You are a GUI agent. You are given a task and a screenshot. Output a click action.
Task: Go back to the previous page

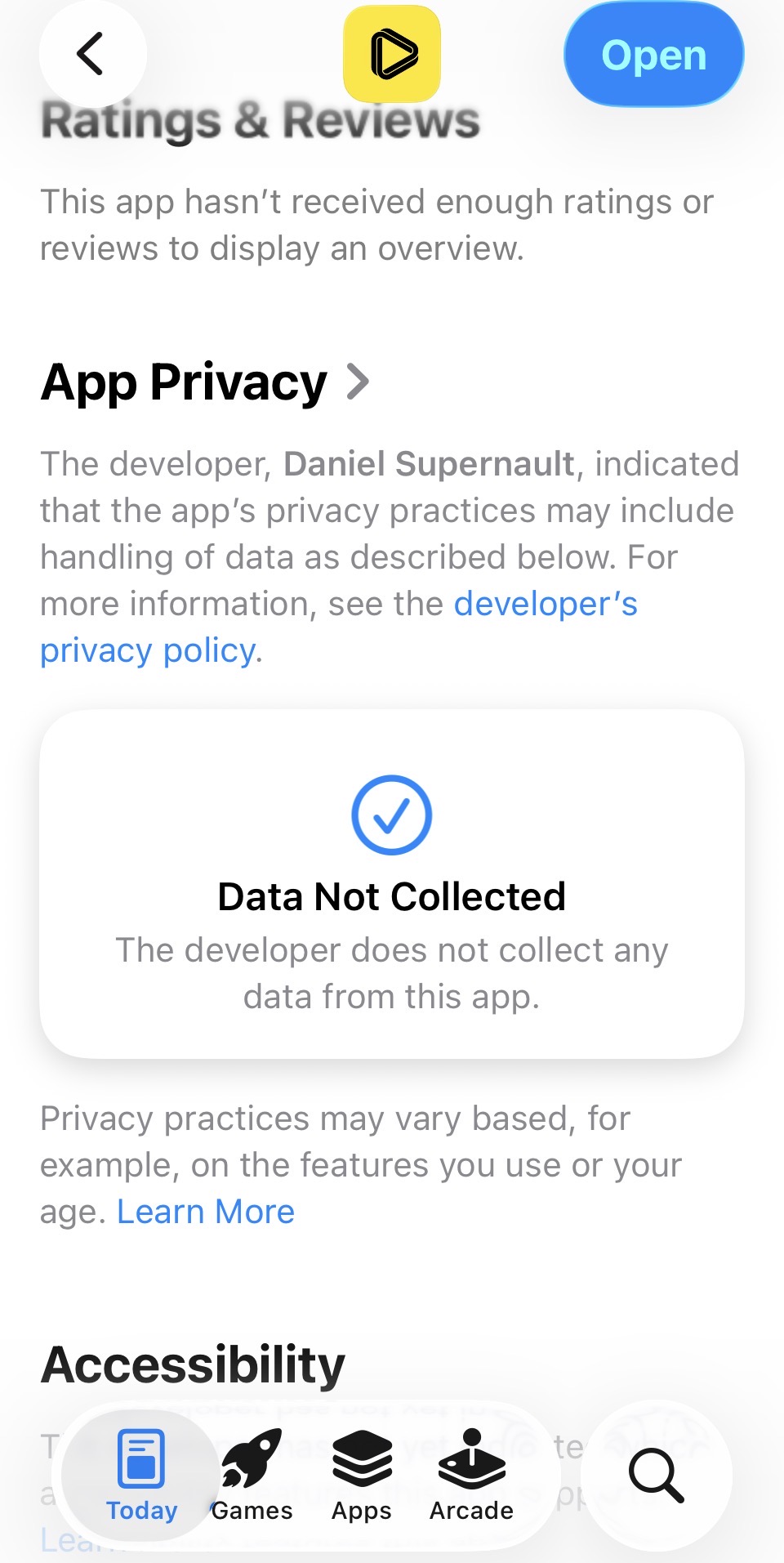click(x=91, y=54)
